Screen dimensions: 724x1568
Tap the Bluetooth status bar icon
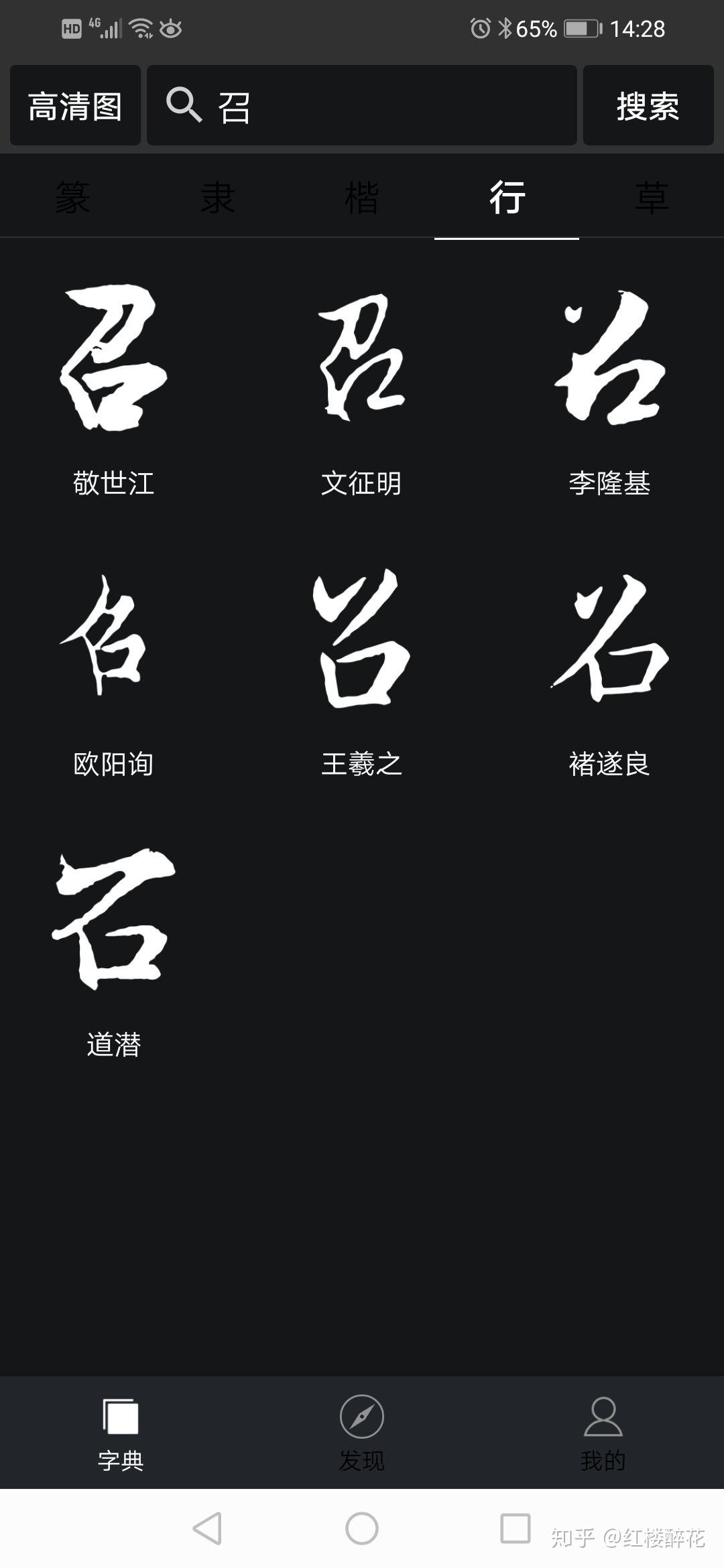pyautogui.click(x=507, y=28)
